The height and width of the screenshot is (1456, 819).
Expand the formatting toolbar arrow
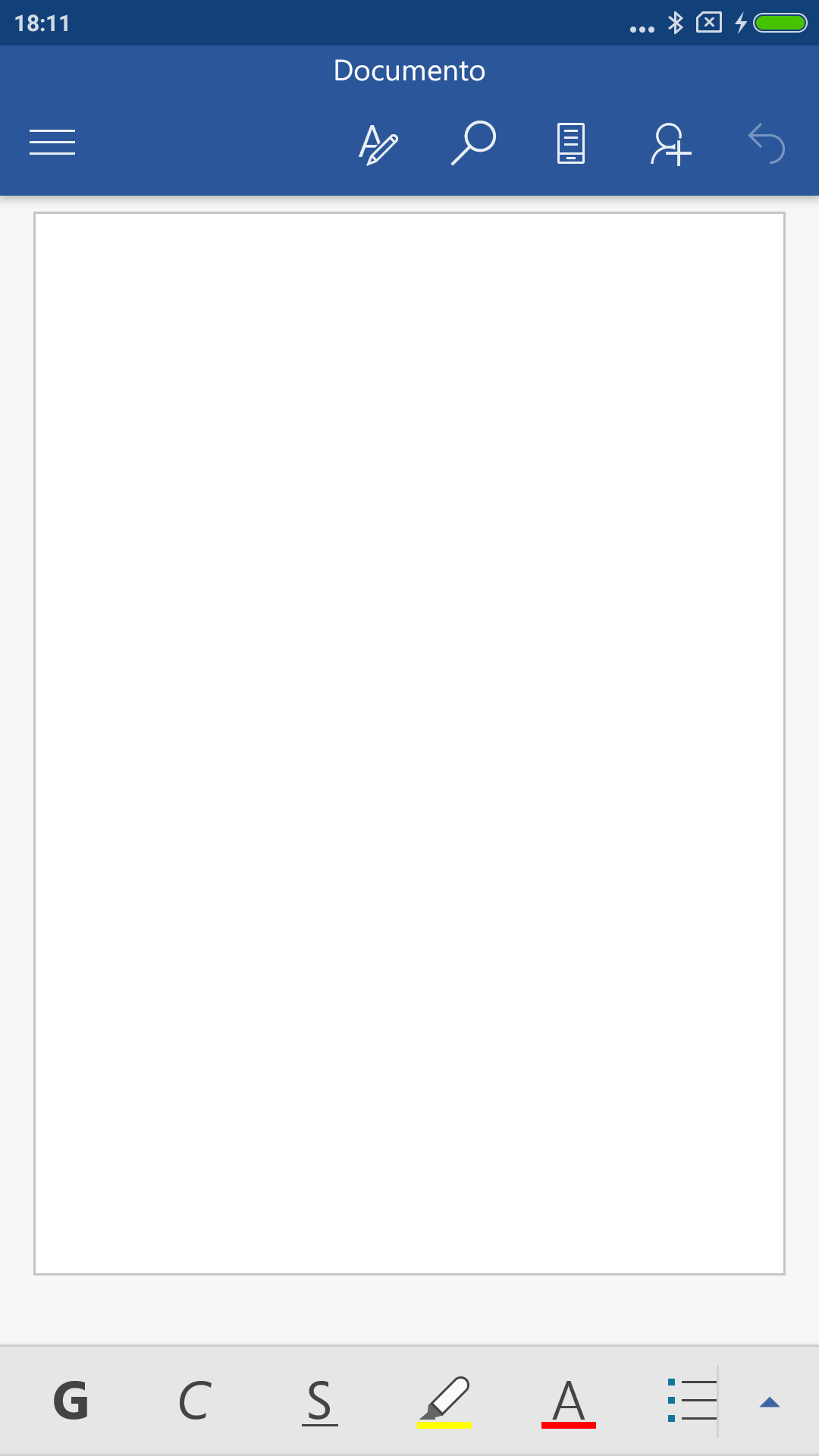(770, 1402)
